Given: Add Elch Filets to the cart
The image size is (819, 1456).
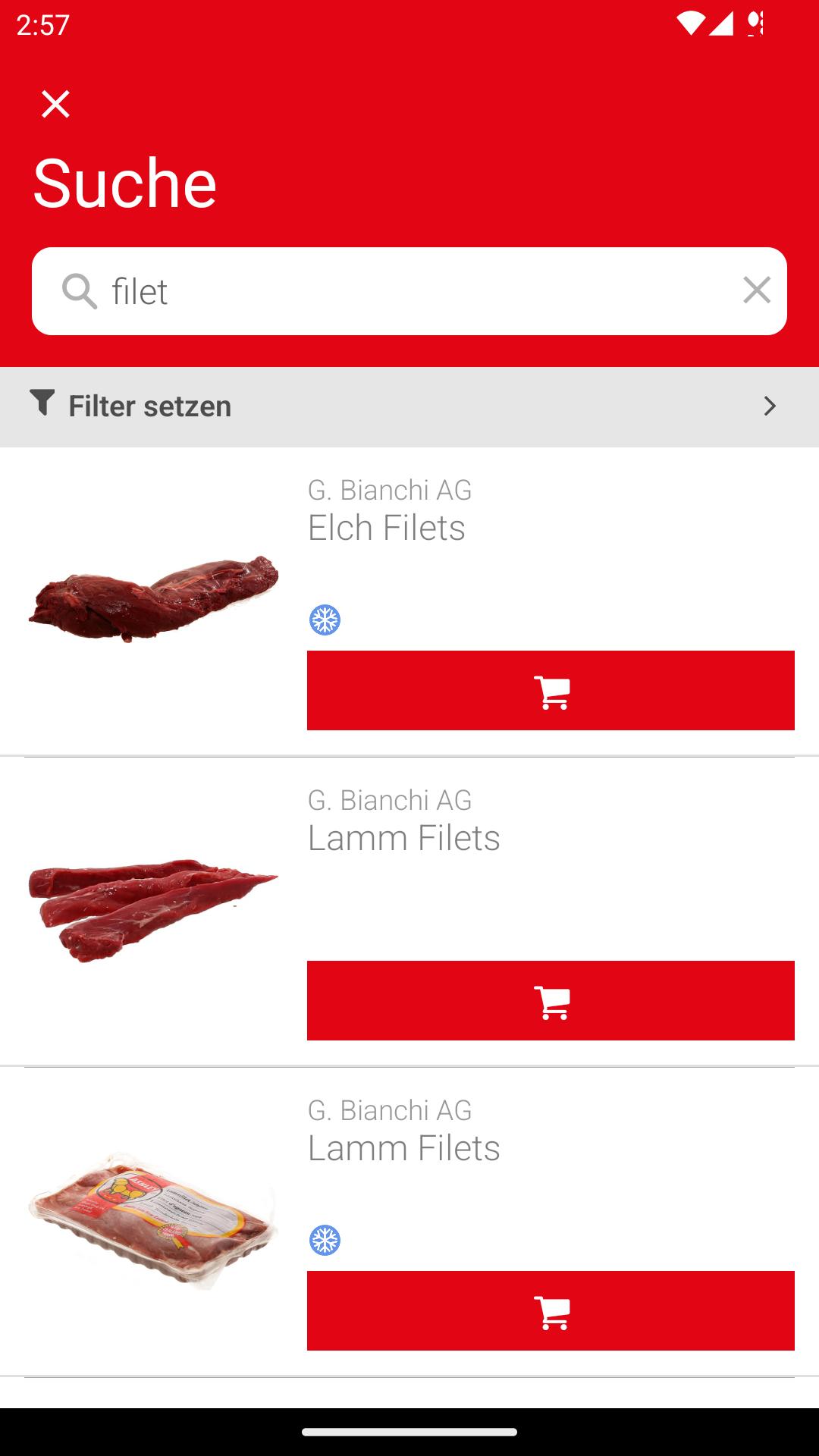Looking at the screenshot, I should click(x=551, y=691).
